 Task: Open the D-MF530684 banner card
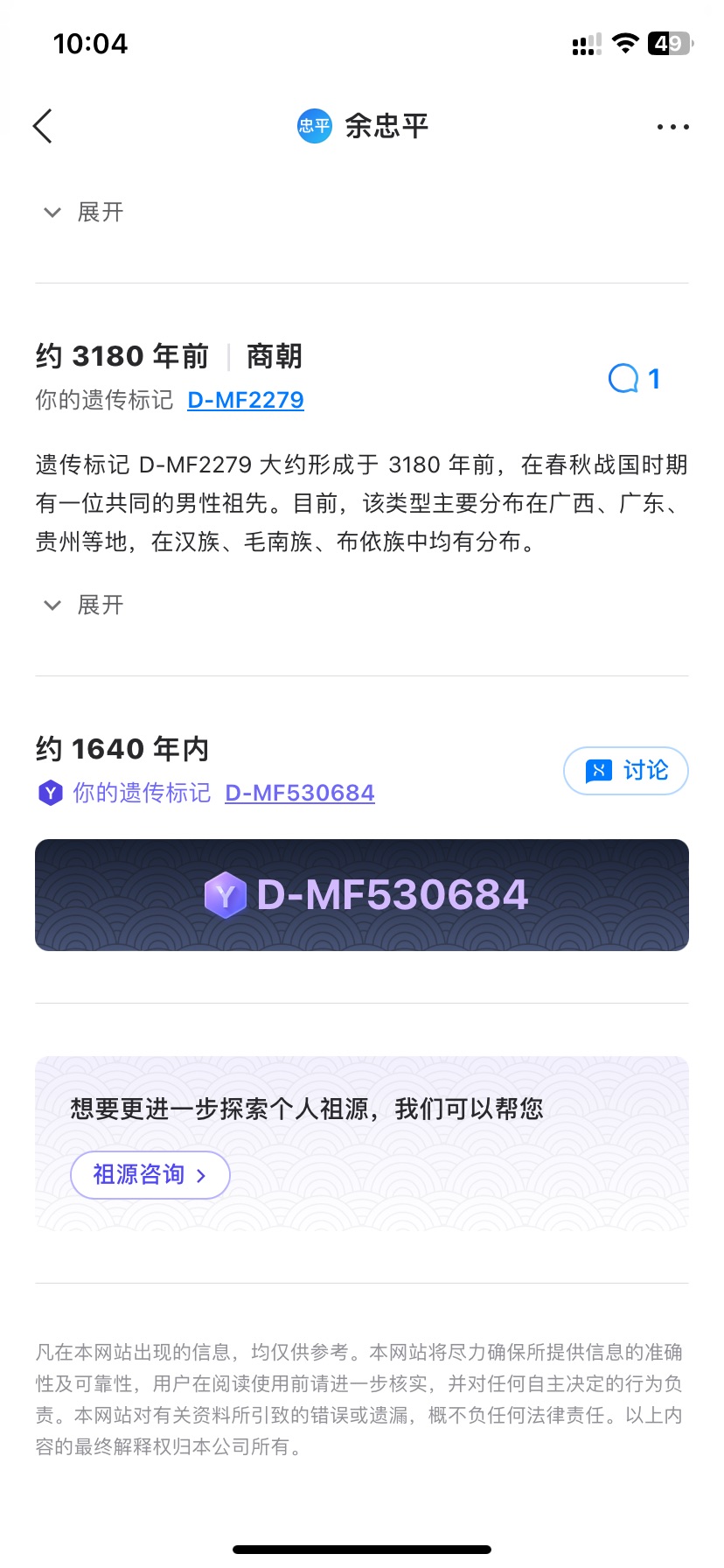click(x=362, y=895)
